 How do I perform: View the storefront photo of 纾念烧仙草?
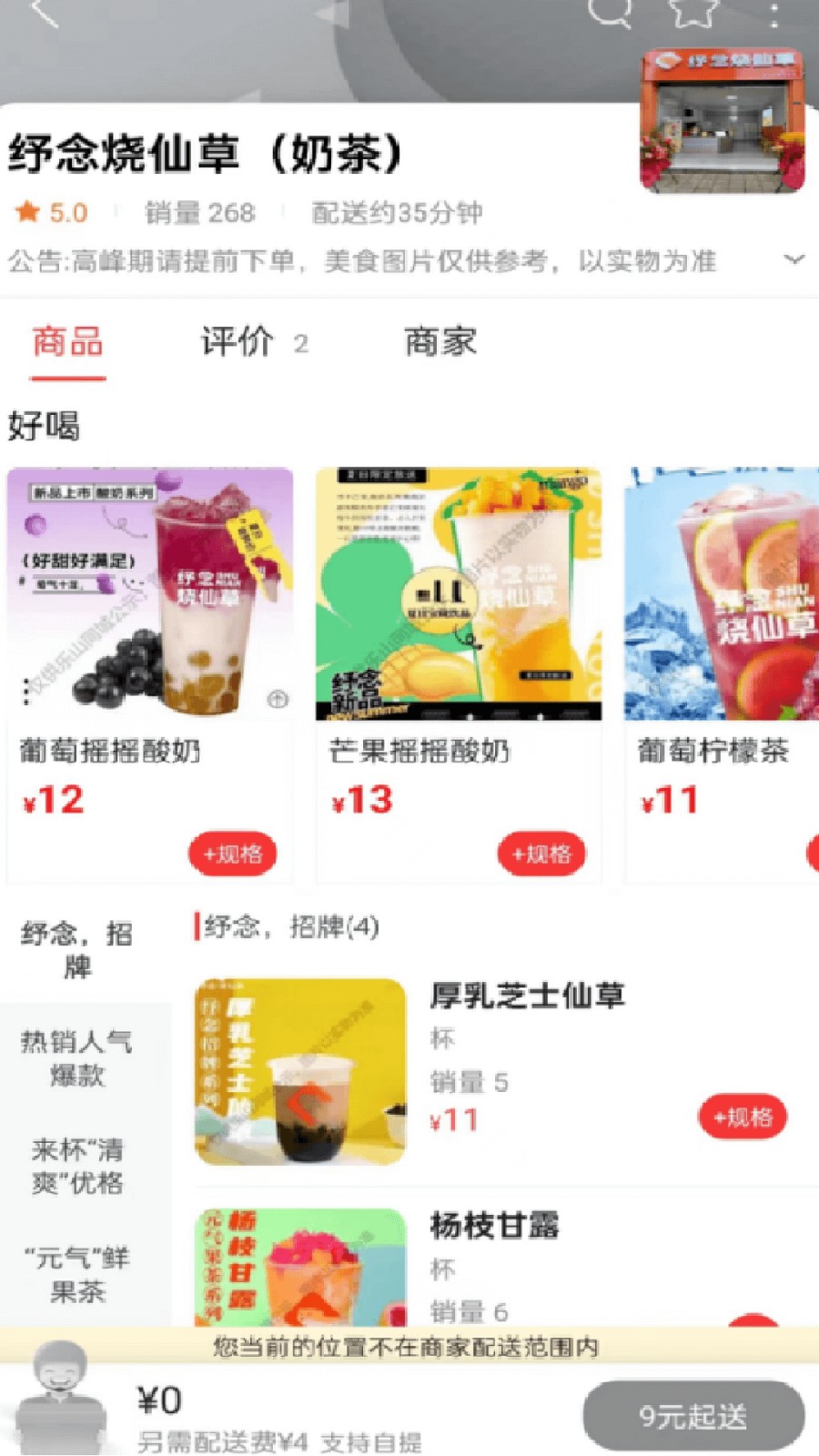point(722,118)
